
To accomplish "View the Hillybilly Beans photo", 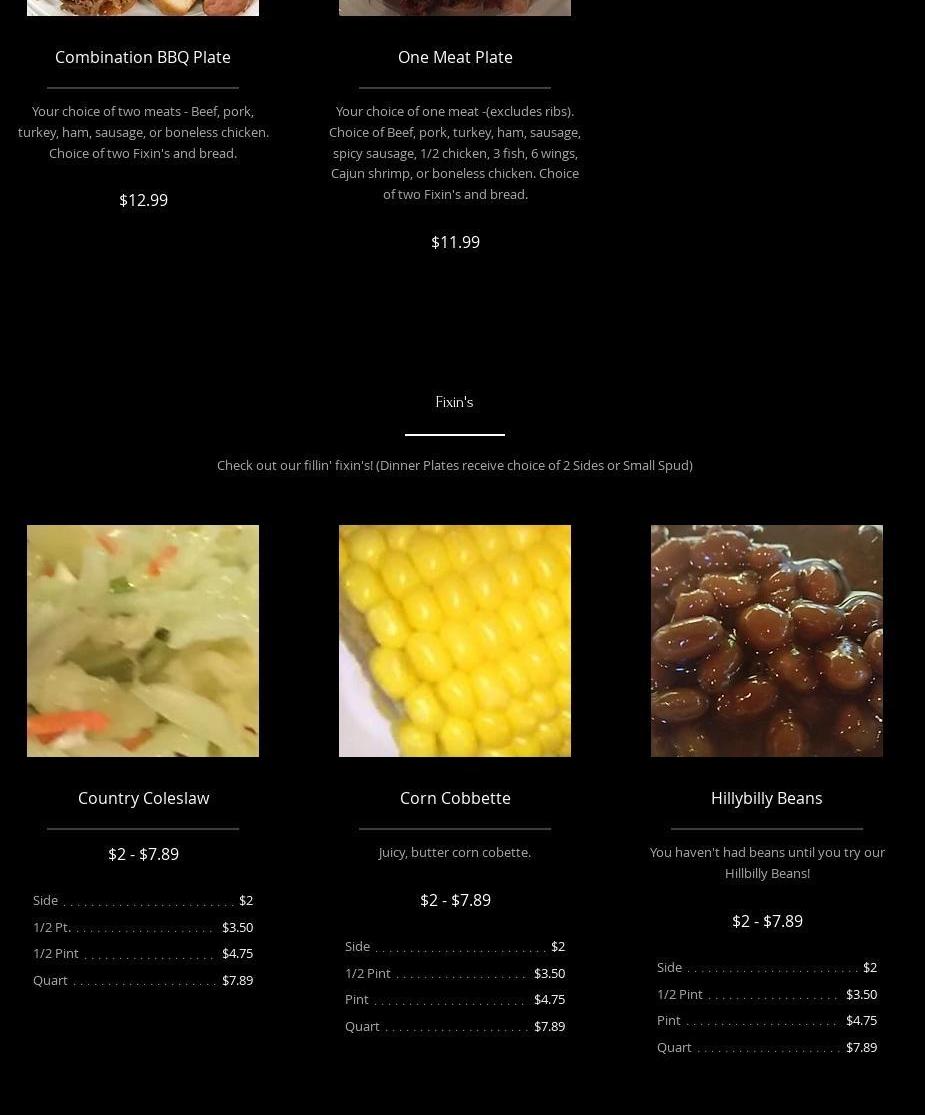I will tap(767, 641).
